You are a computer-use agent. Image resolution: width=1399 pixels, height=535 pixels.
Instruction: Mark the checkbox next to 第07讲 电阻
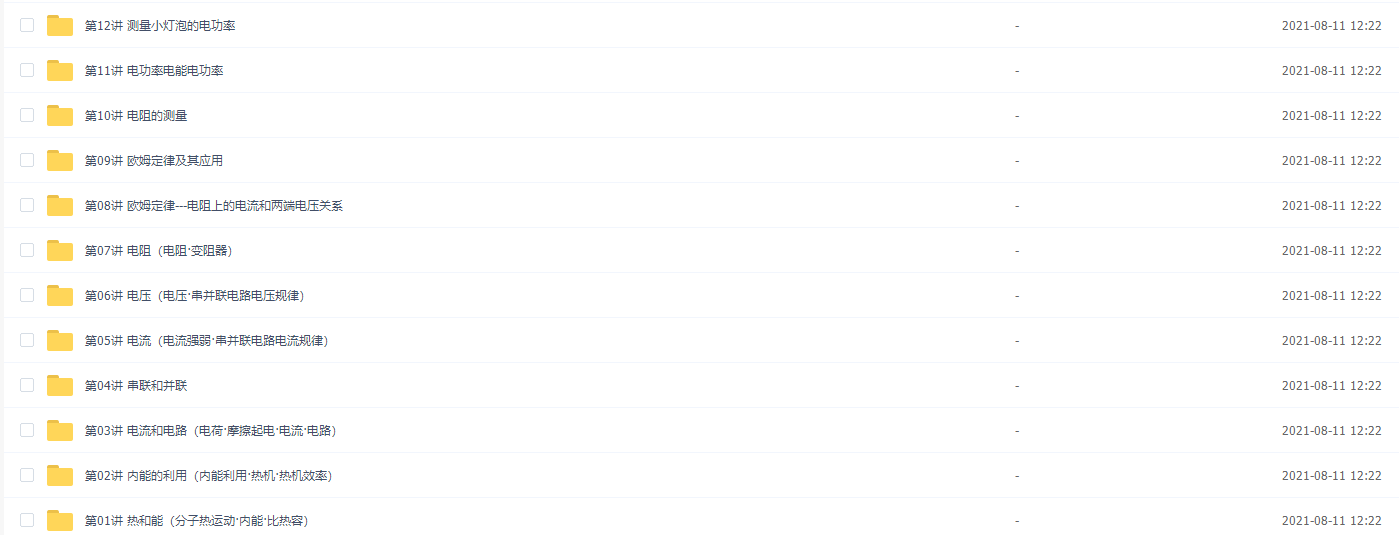[27, 250]
